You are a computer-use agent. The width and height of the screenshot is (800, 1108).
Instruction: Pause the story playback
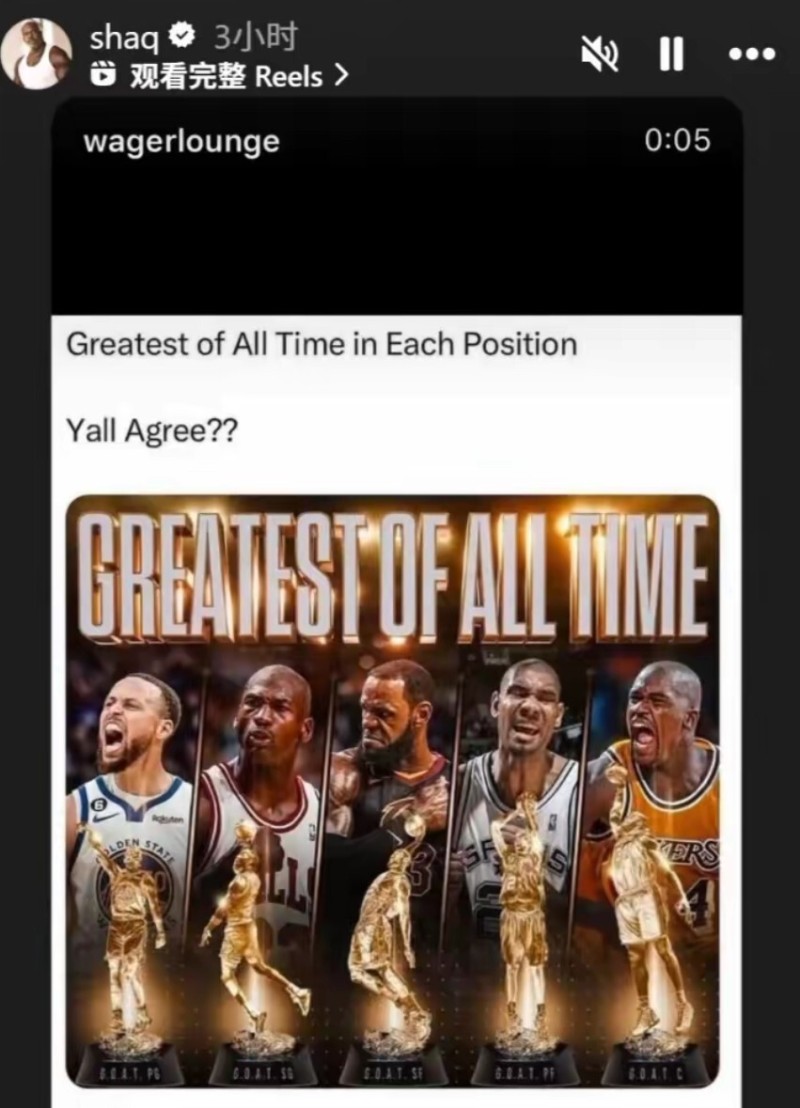[x=671, y=54]
